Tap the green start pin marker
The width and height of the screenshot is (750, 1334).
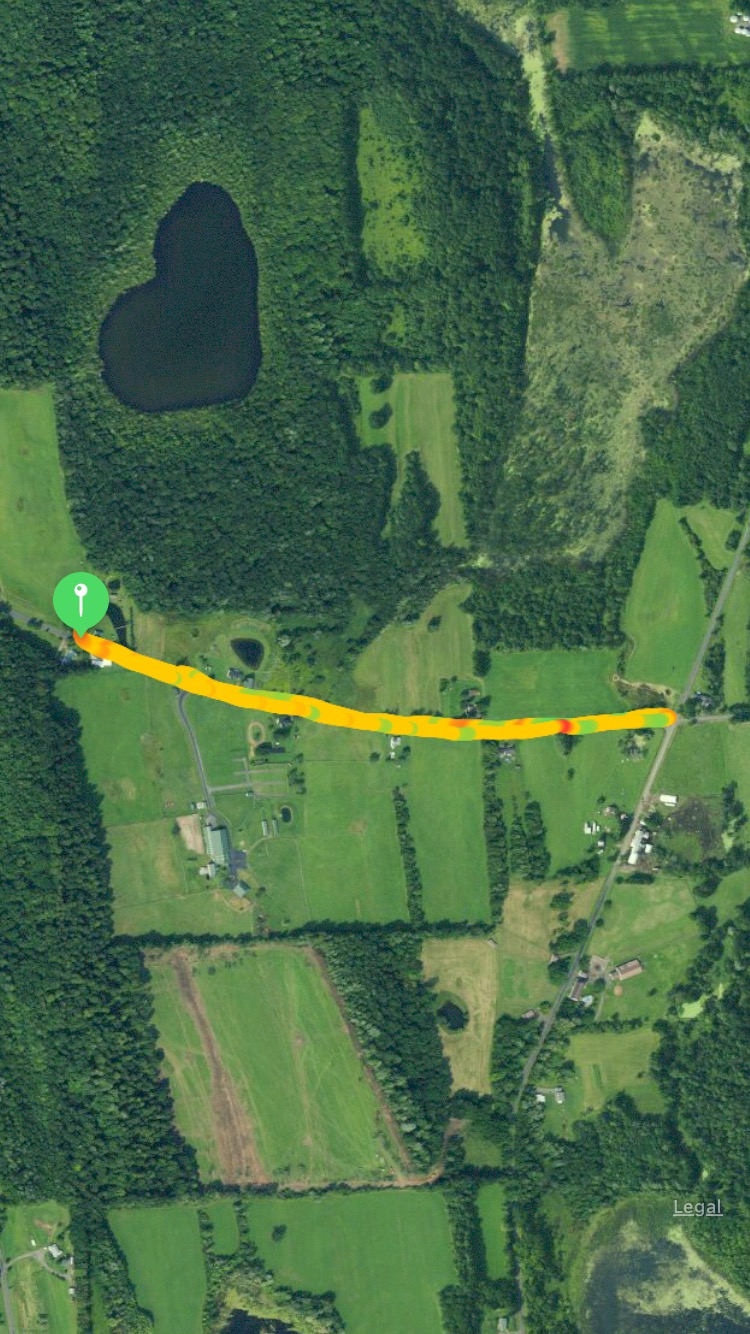click(80, 599)
